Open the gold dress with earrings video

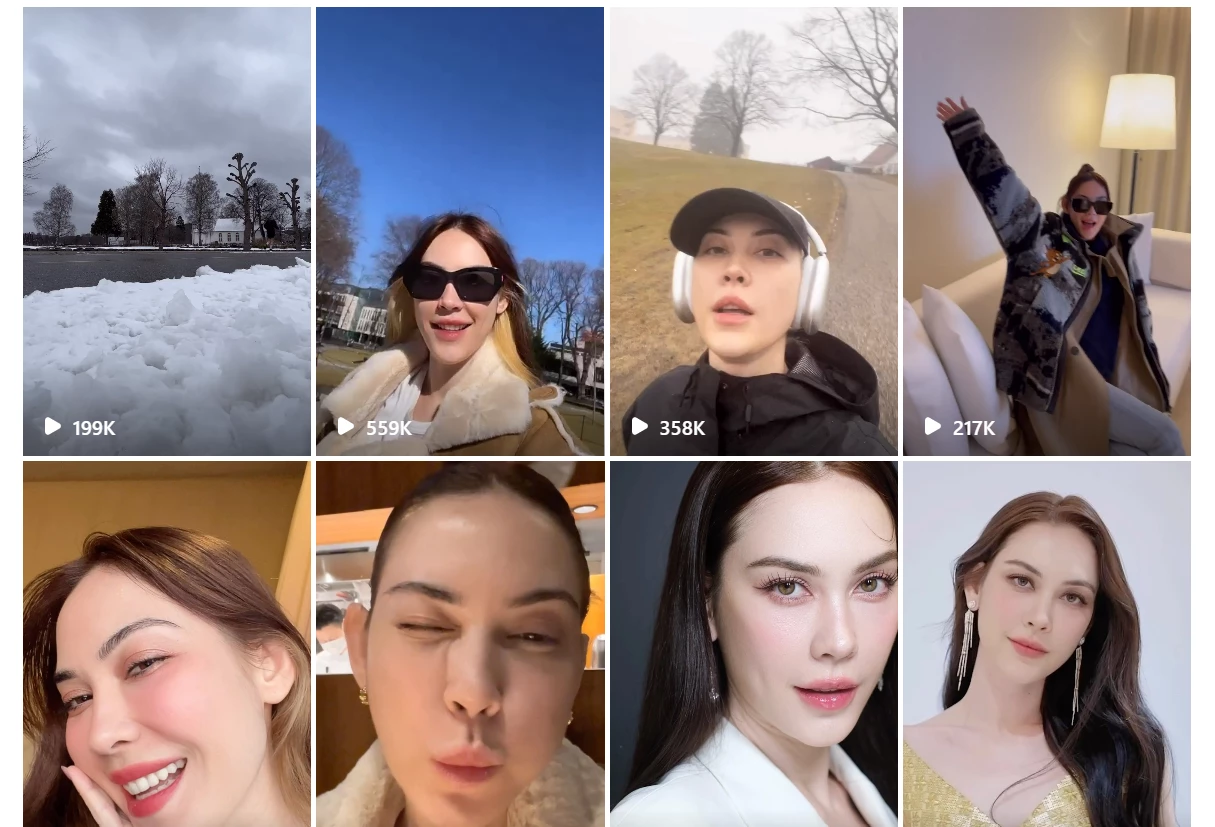(x=1046, y=643)
